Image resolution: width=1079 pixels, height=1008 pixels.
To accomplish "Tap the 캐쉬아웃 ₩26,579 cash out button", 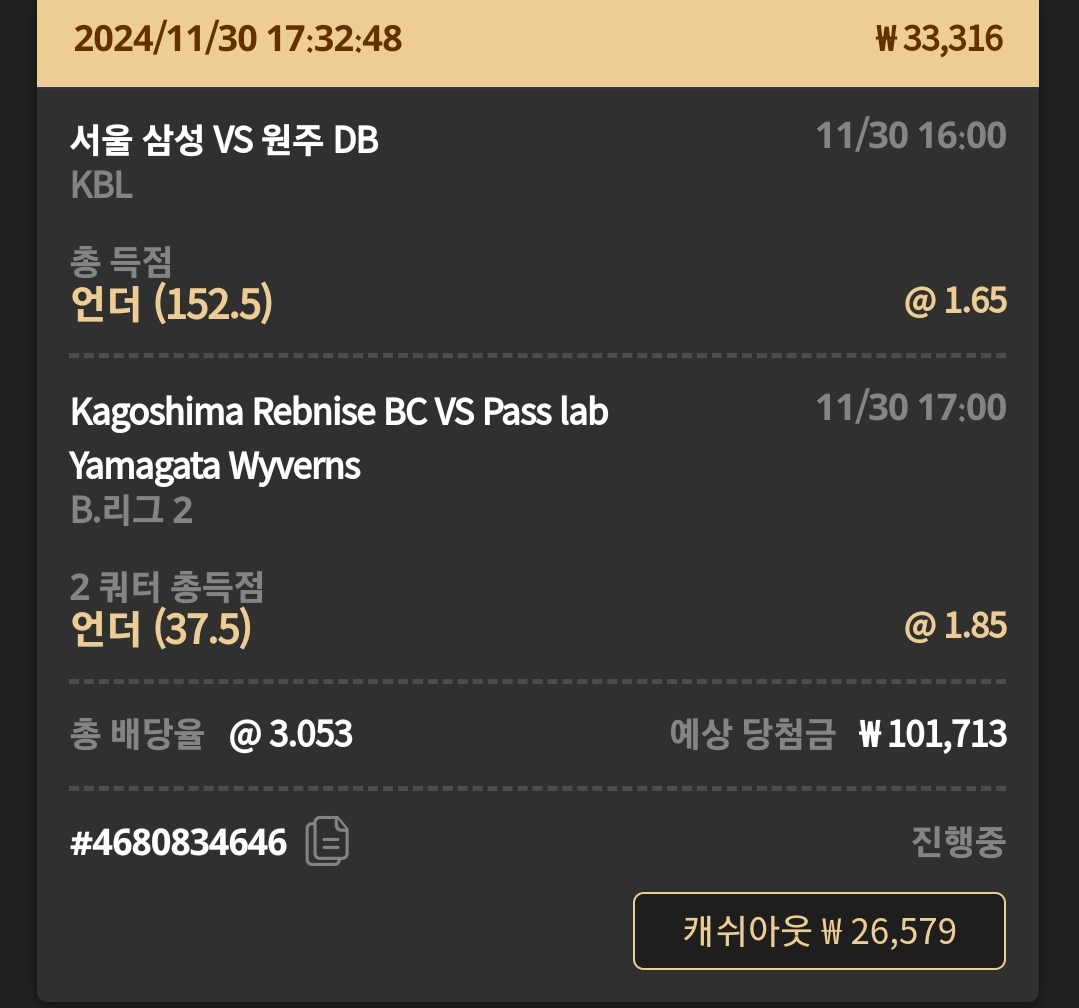I will (819, 931).
